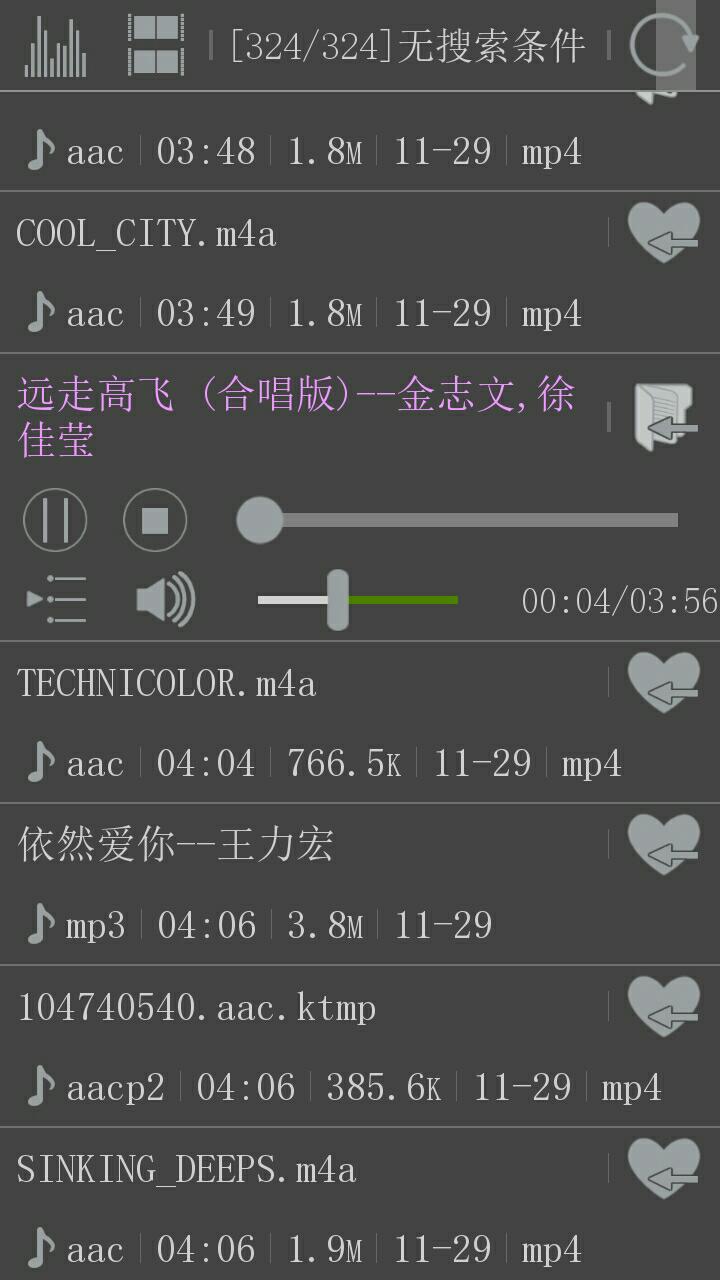
Task: Tap the heart icon for 依然爱你--王力宏
Action: 664,845
